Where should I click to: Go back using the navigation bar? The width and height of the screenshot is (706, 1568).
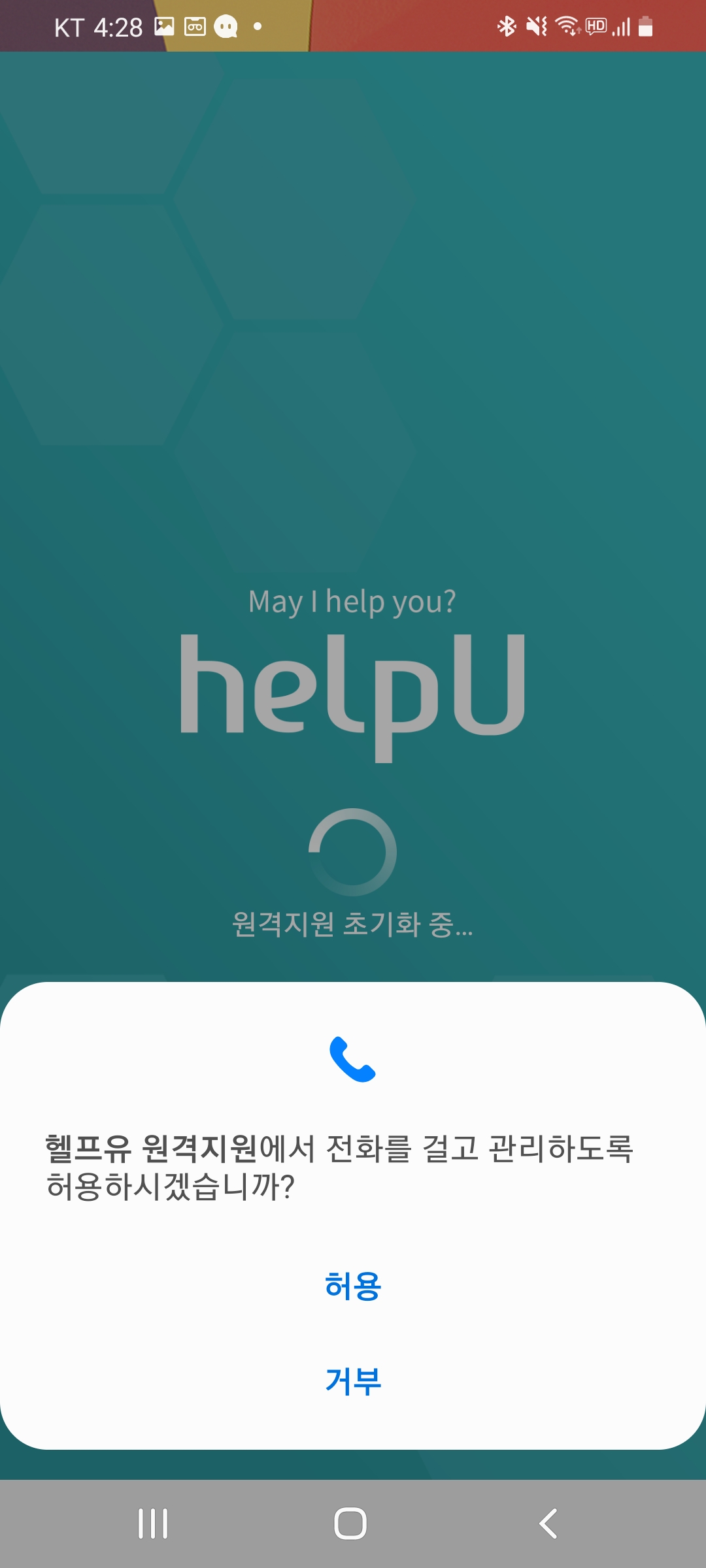click(548, 1524)
